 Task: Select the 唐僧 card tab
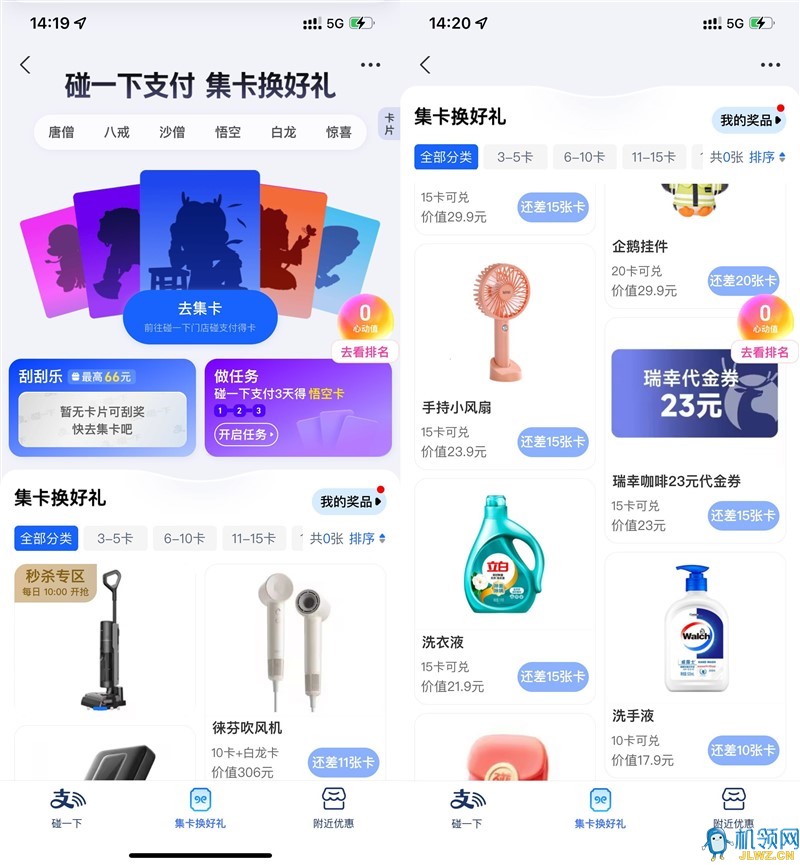[x=61, y=132]
